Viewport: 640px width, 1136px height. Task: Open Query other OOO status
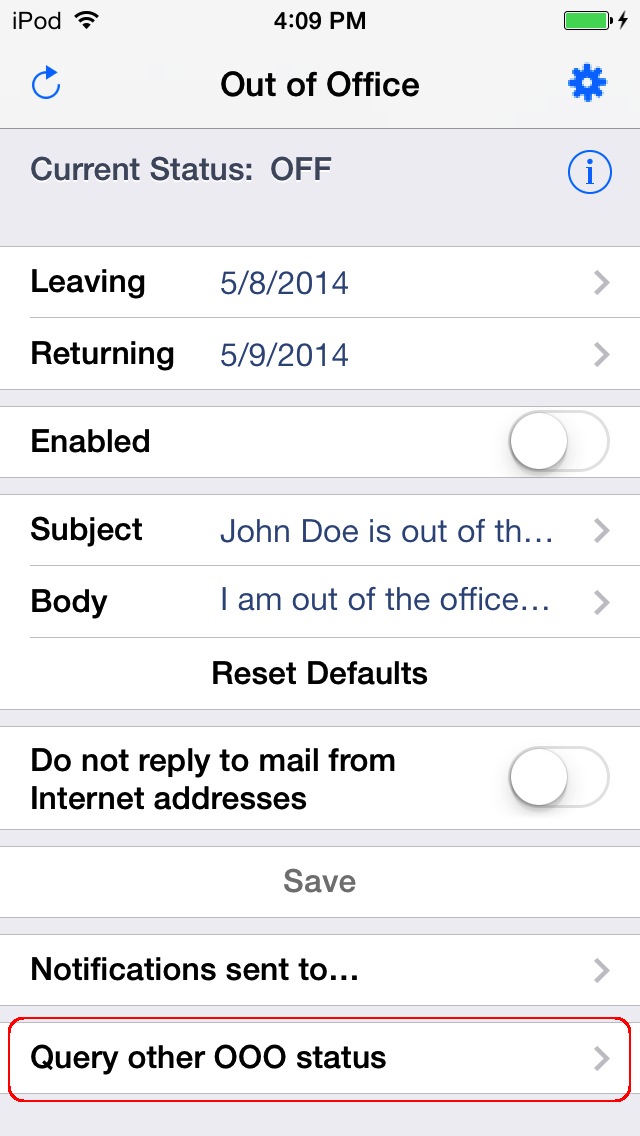[320, 1058]
